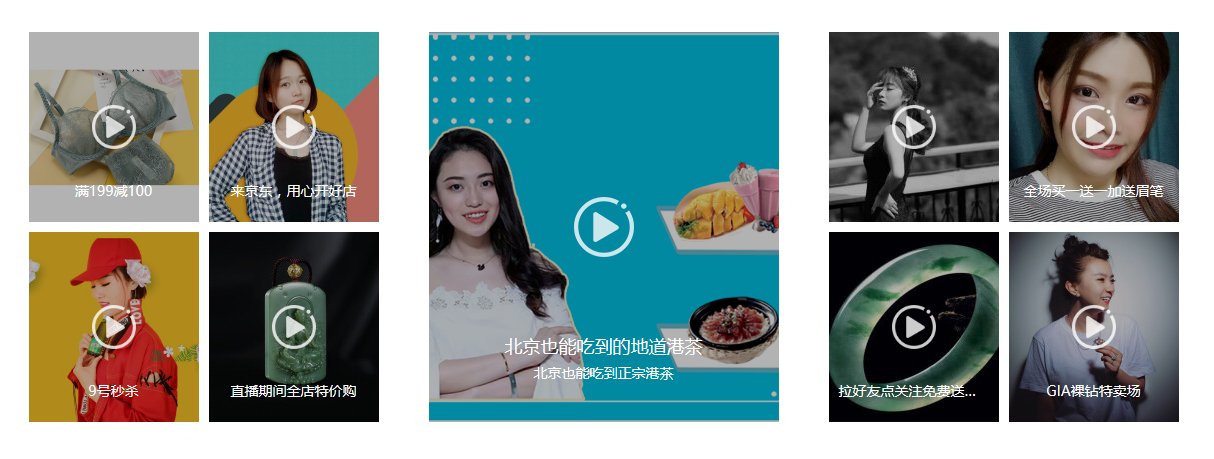This screenshot has width=1214, height=459.
Task: Play the 满199减100 video
Action: [114, 127]
